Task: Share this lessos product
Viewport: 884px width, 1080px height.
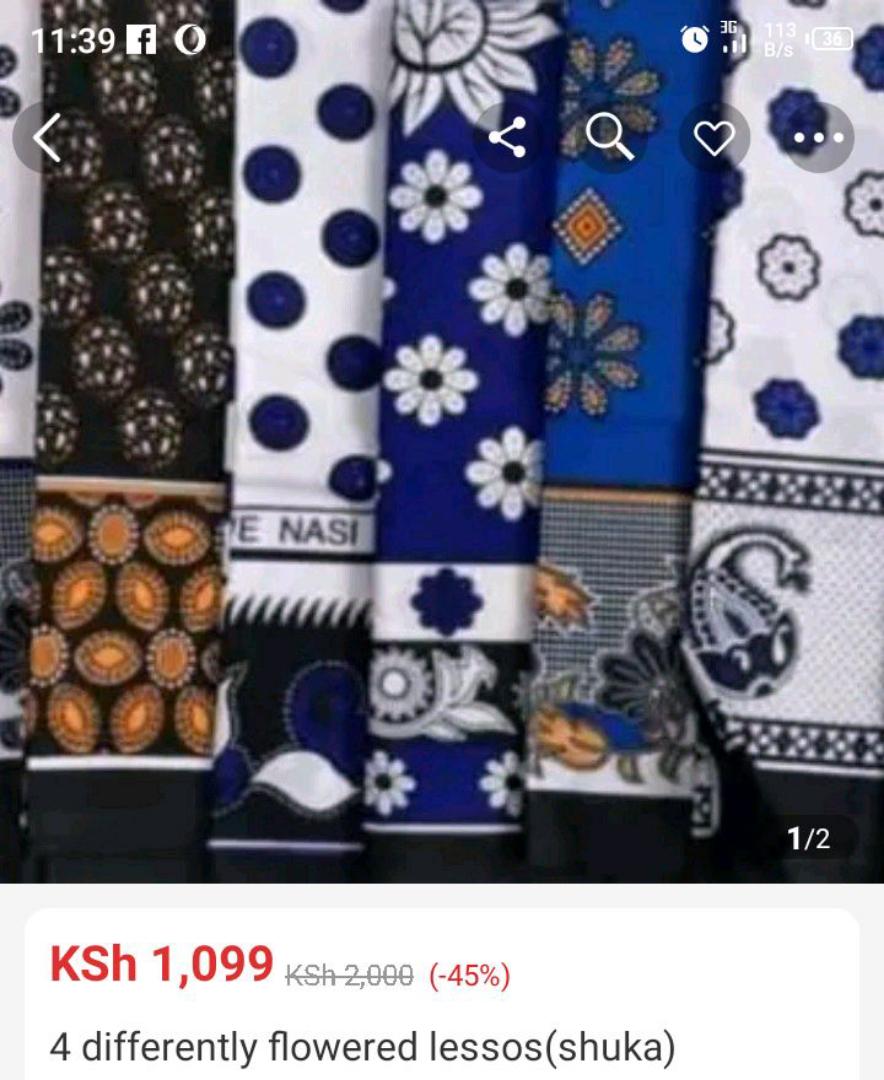Action: (x=508, y=137)
